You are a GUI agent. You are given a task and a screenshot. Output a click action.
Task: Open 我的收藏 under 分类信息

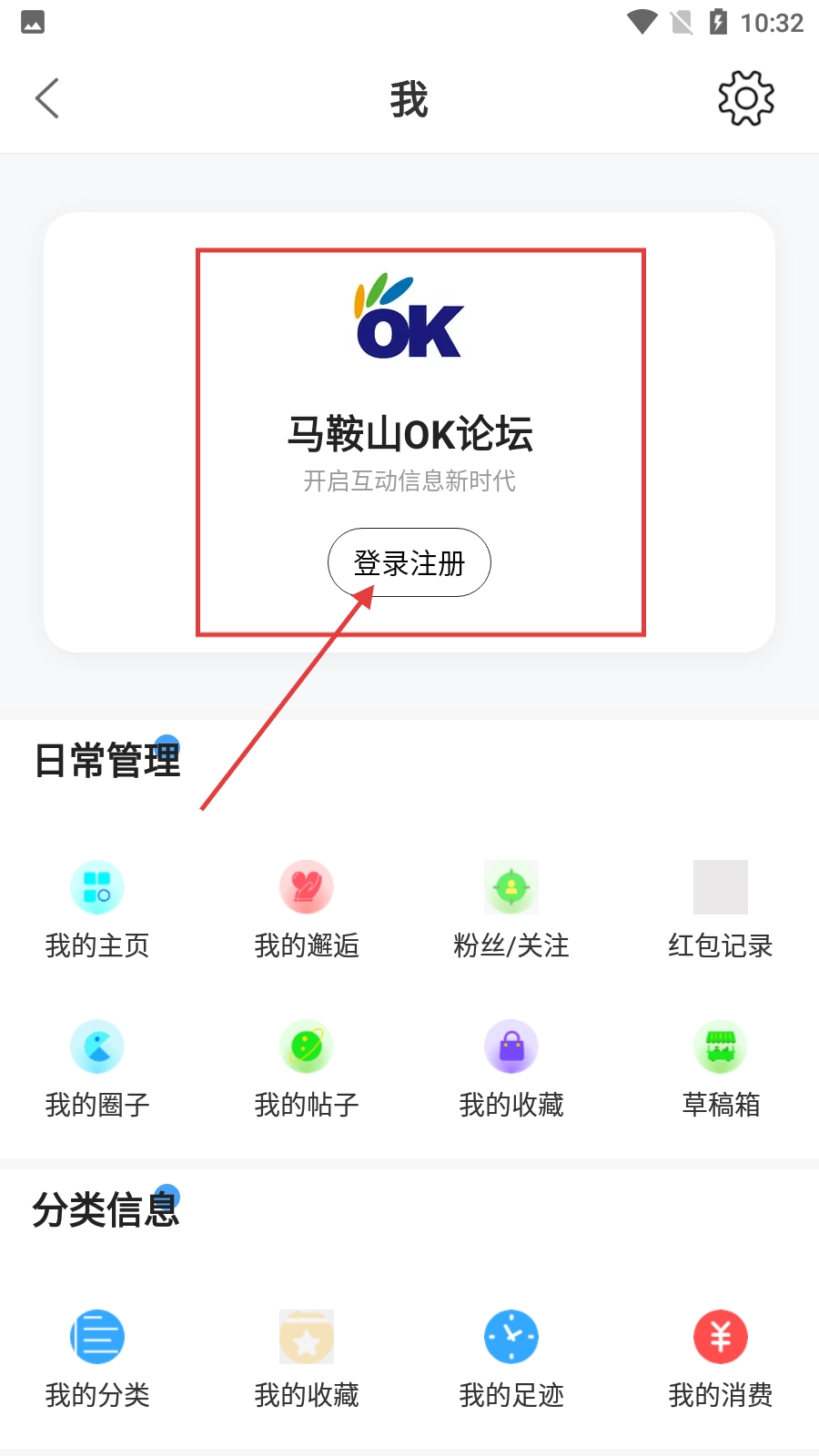pos(307,1358)
